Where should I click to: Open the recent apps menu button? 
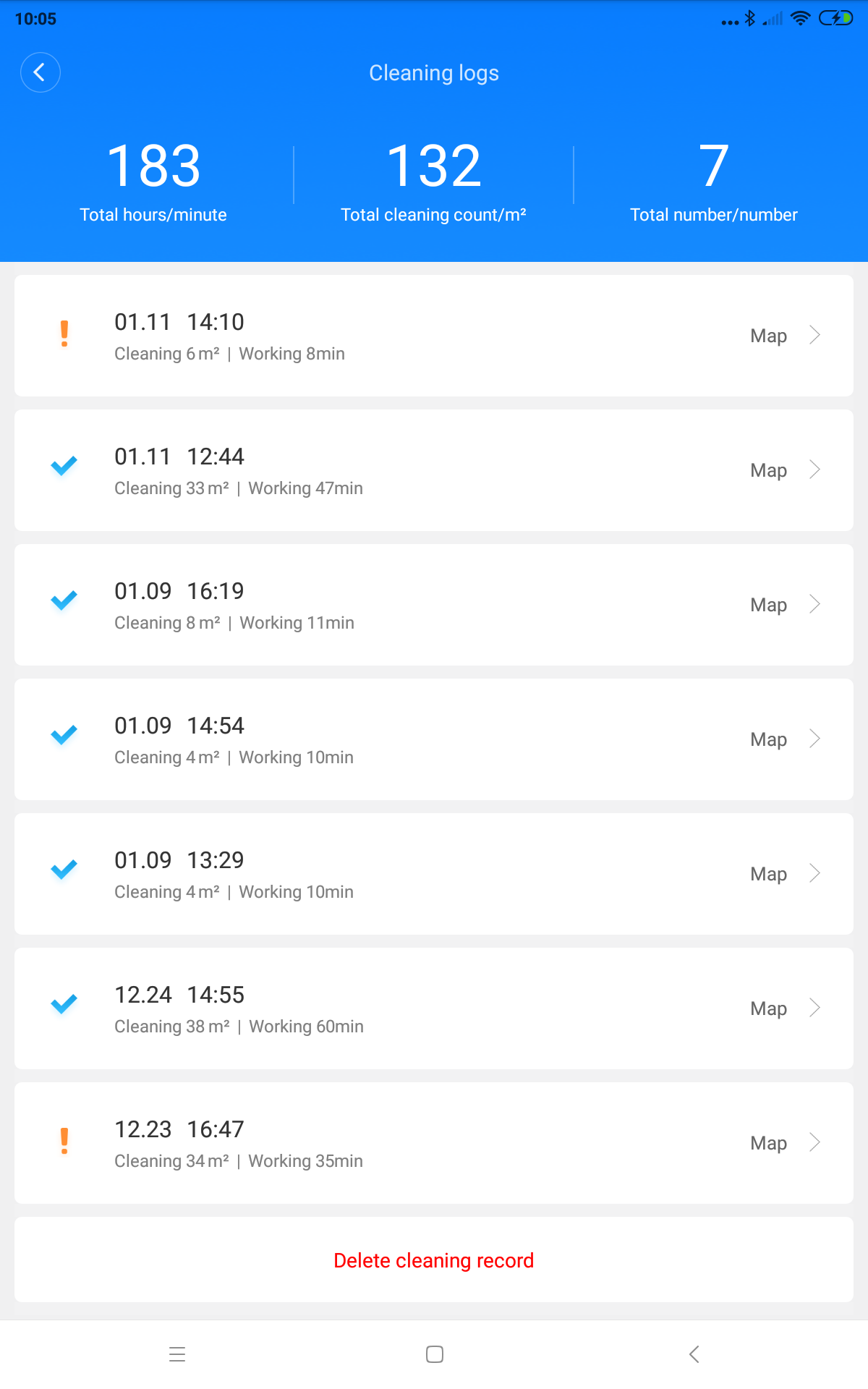[177, 1354]
